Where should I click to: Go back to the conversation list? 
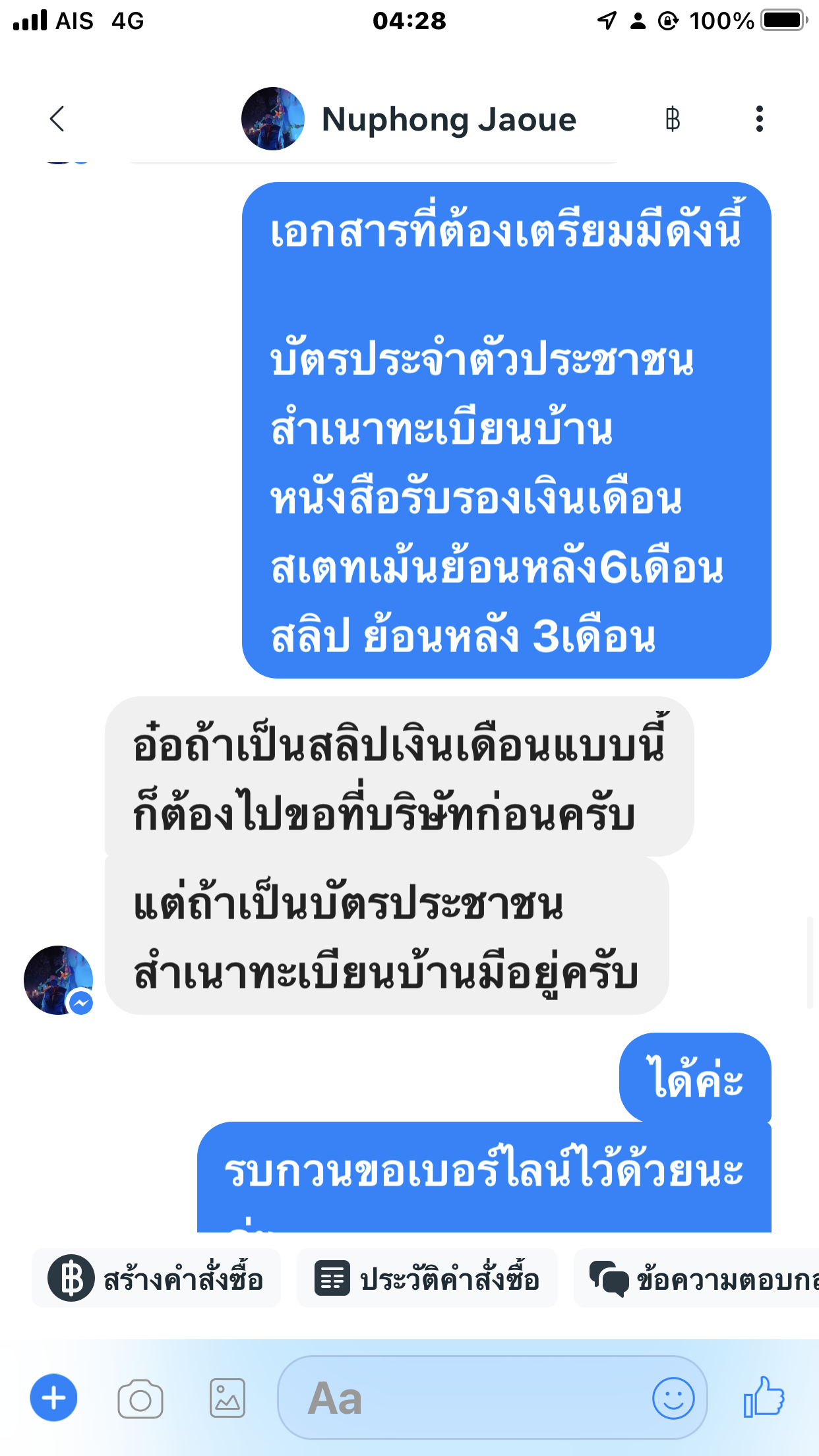pos(57,119)
